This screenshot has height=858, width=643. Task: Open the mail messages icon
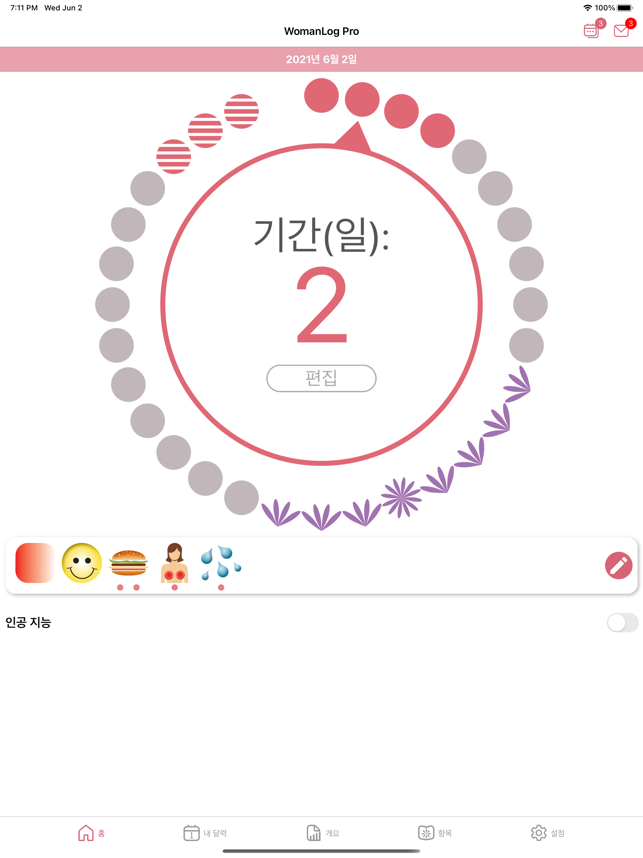pos(622,31)
